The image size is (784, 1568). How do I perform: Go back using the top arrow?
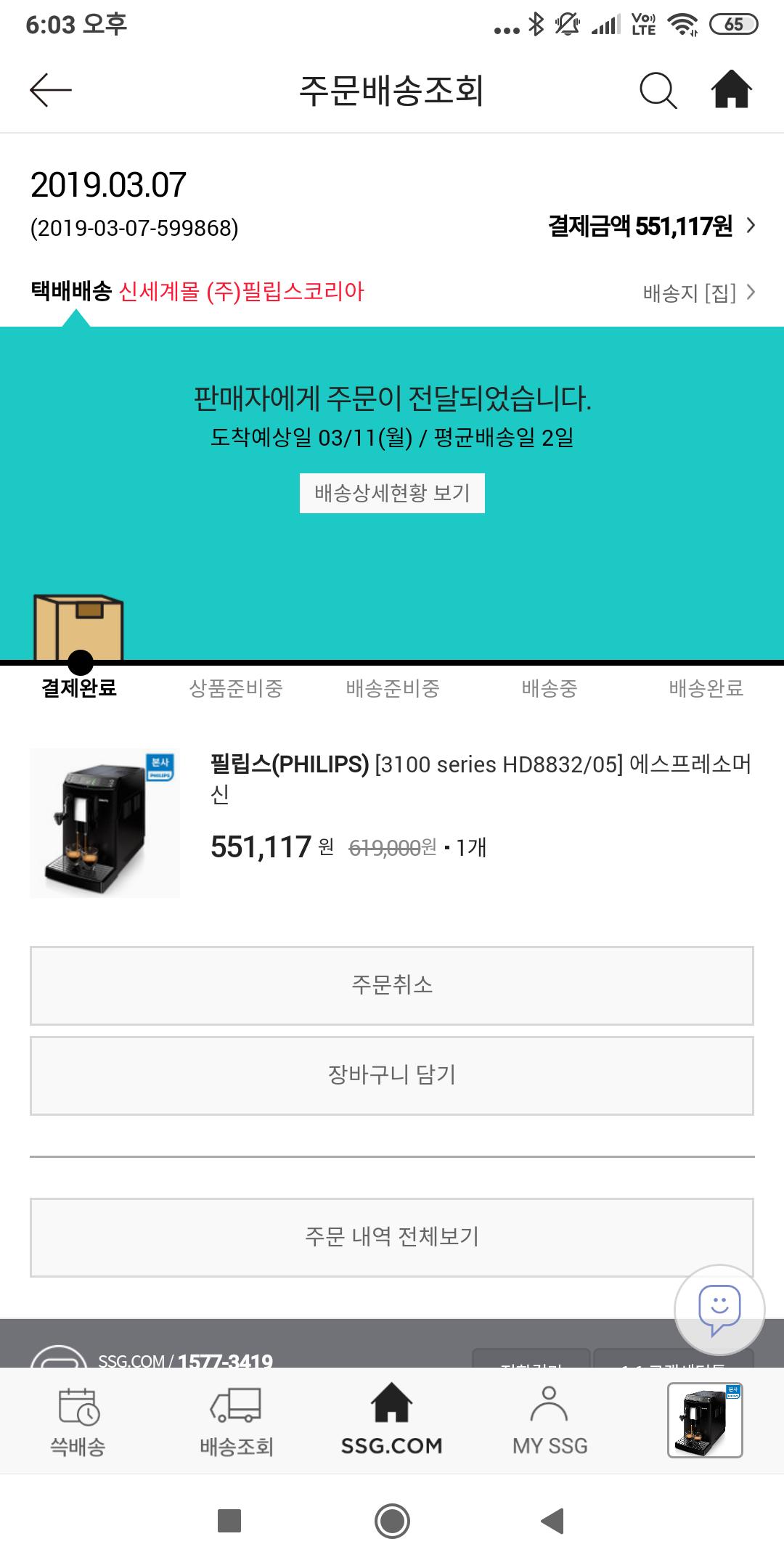[51, 90]
